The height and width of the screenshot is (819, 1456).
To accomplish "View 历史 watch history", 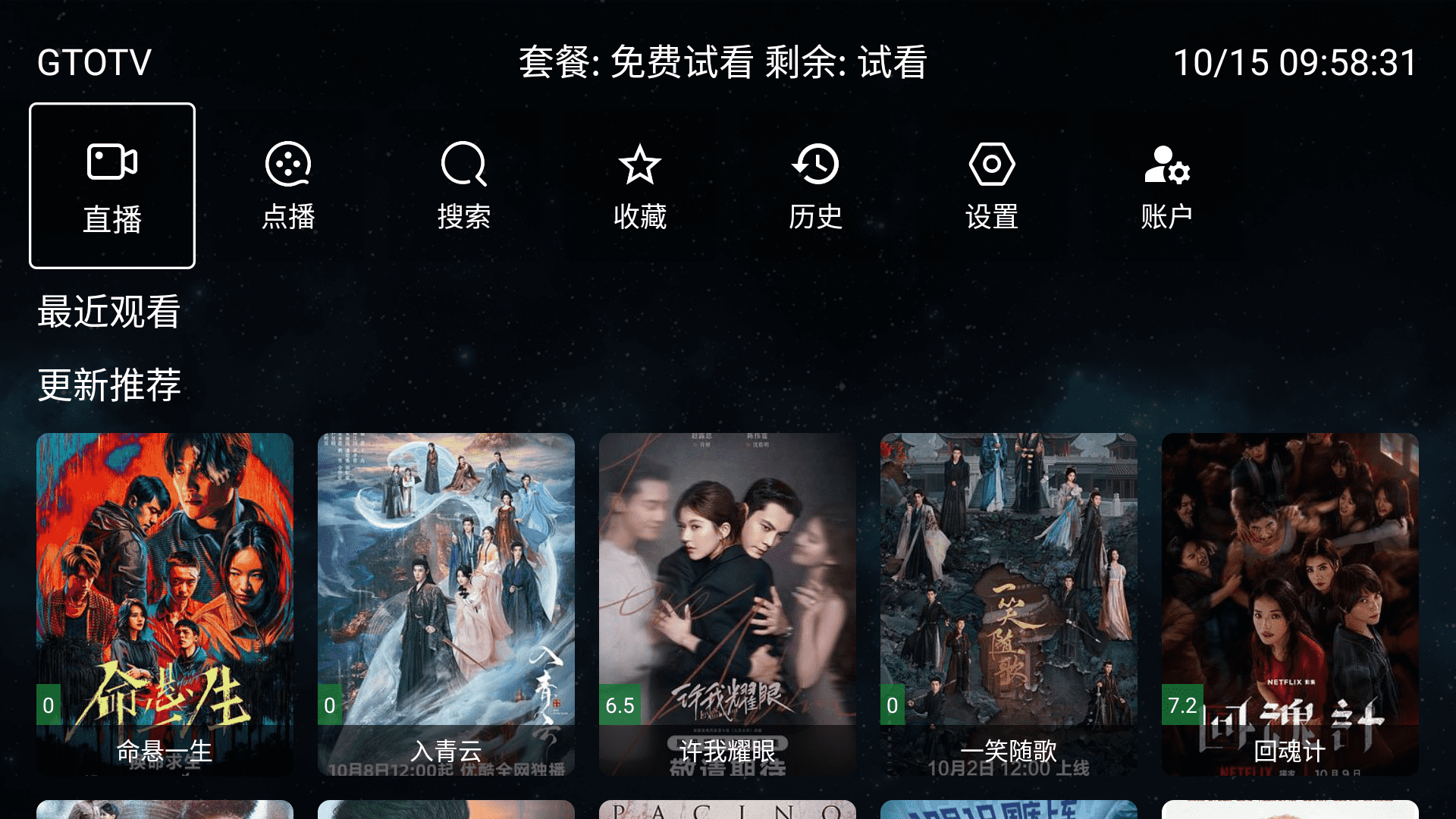I will (x=815, y=186).
